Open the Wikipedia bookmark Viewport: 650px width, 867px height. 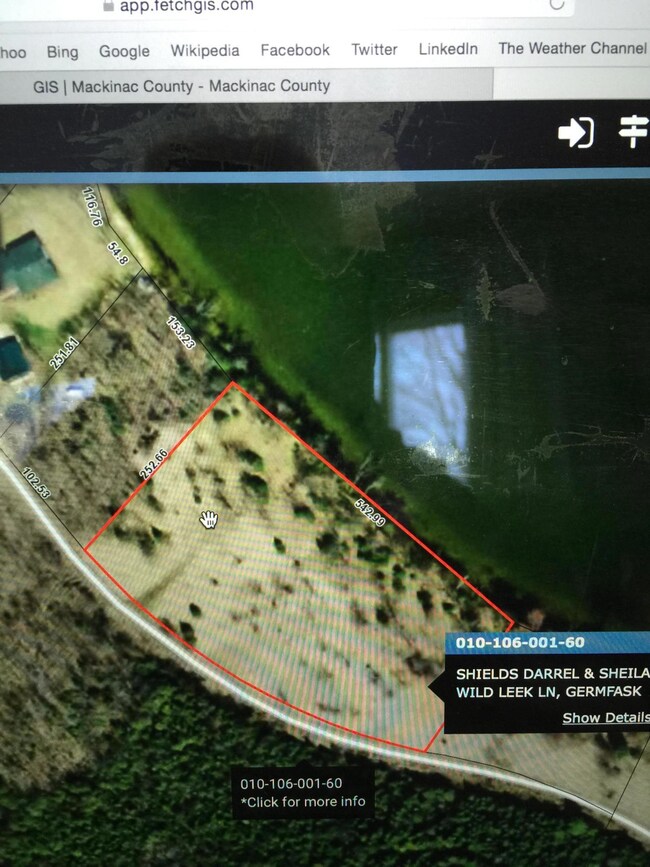pyautogui.click(x=205, y=50)
